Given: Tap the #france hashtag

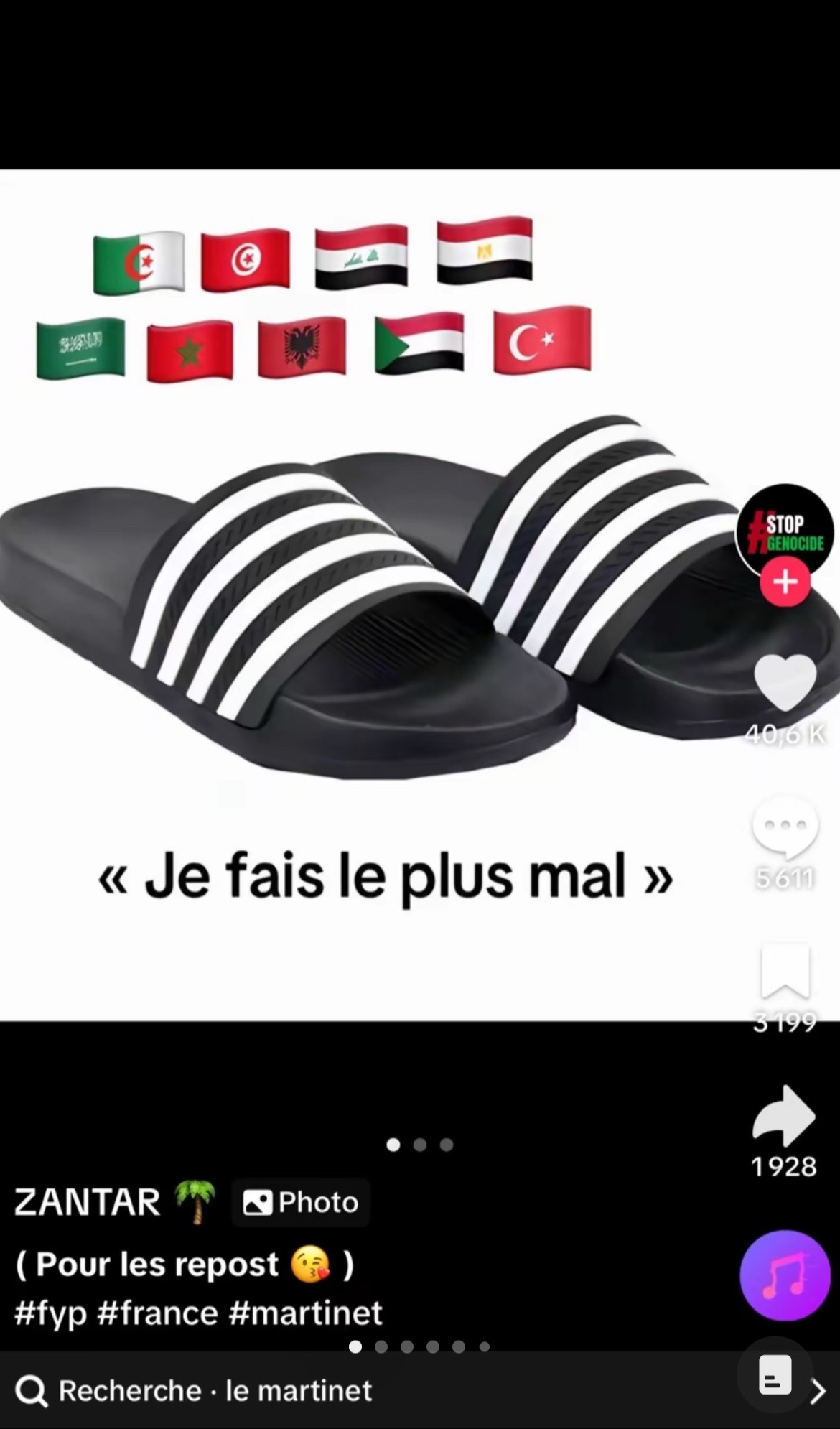Looking at the screenshot, I should click(x=157, y=1313).
